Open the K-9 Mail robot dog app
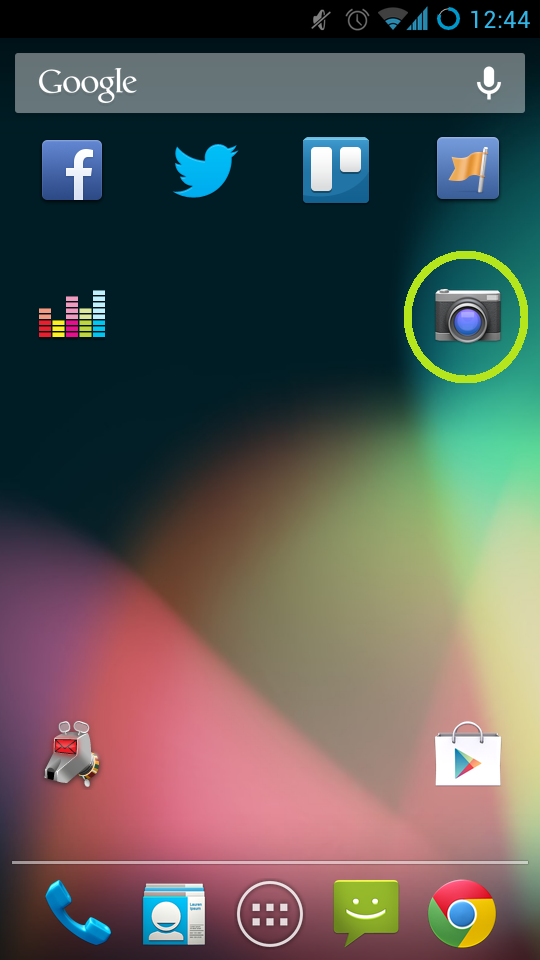 [72, 754]
